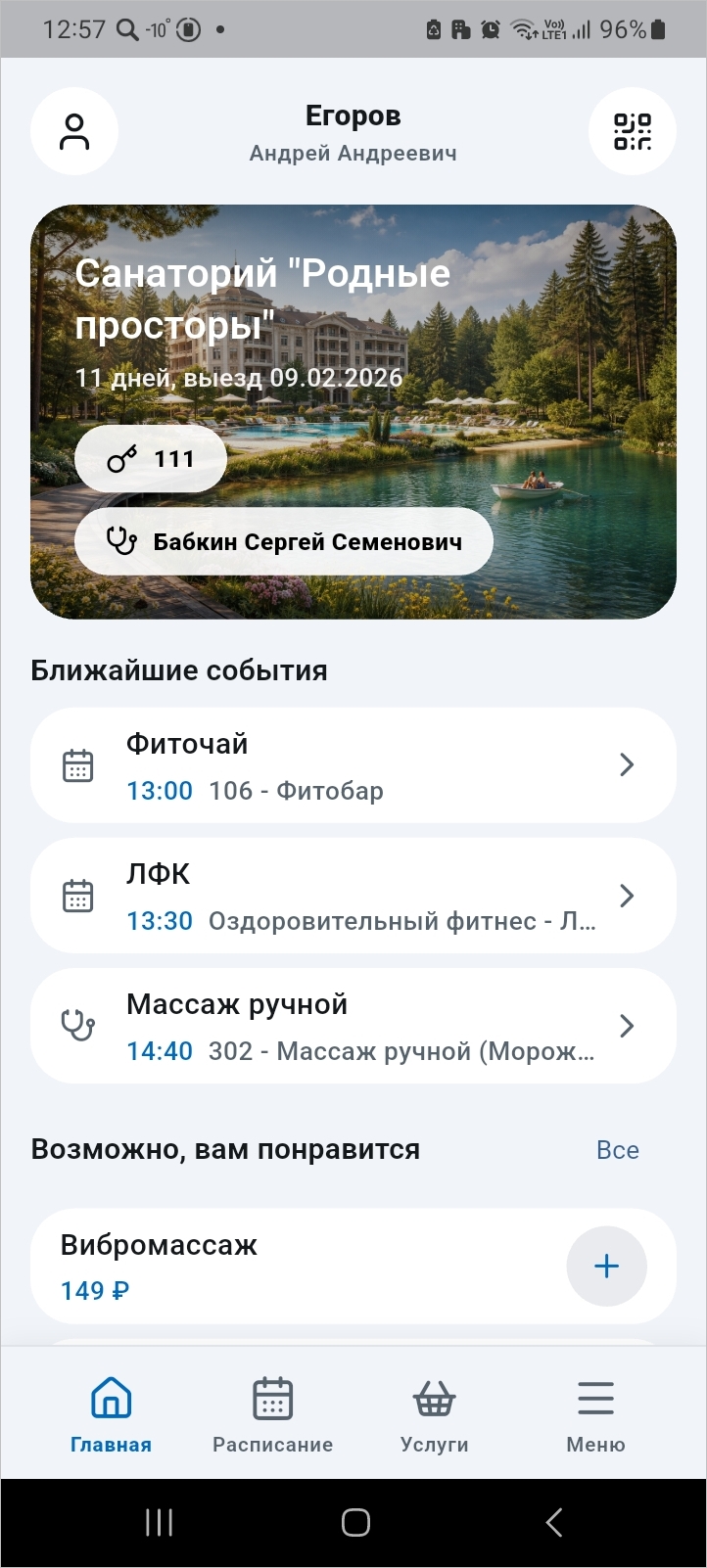This screenshot has width=707, height=1568.
Task: Tap the room key 111 chip
Action: coord(151,458)
